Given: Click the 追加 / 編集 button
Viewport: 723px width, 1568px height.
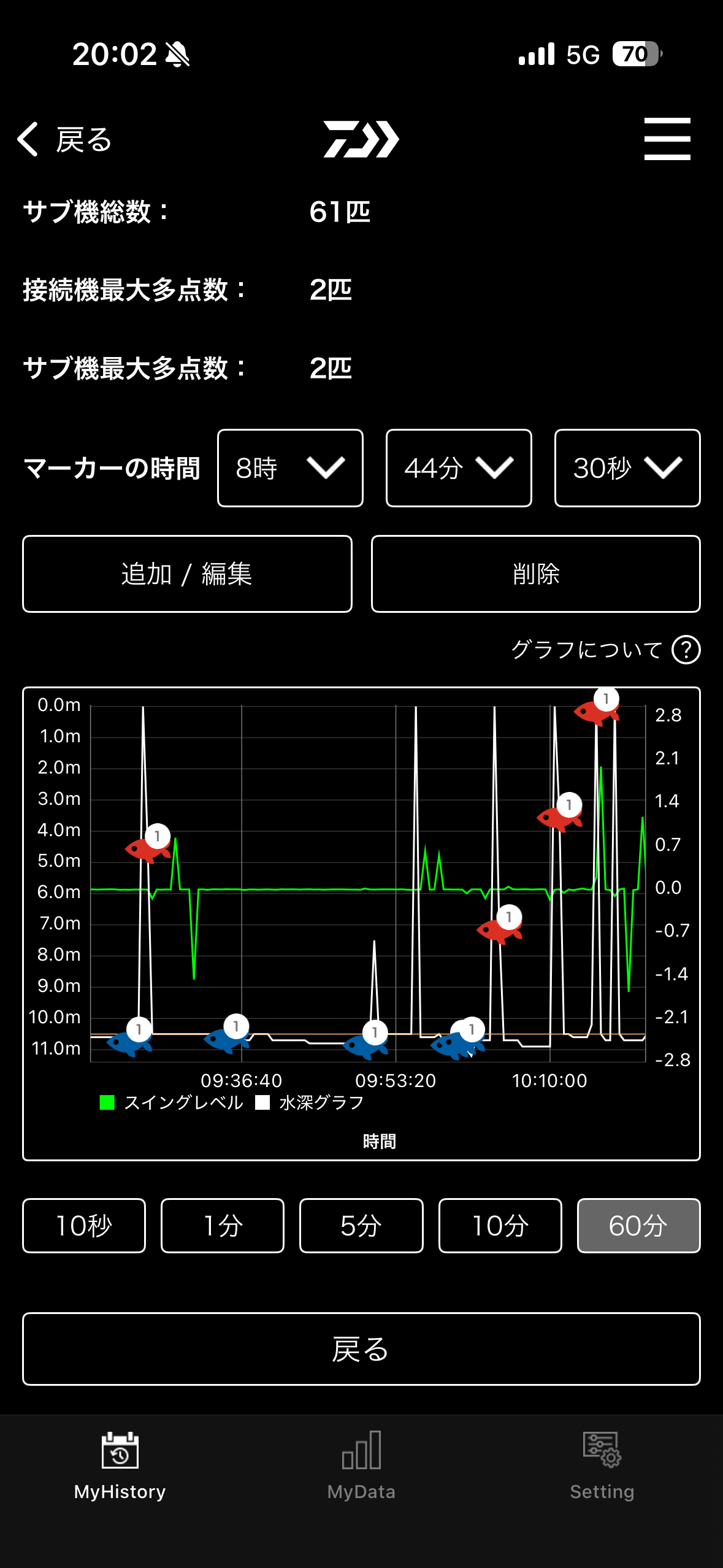Looking at the screenshot, I should pyautogui.click(x=186, y=574).
